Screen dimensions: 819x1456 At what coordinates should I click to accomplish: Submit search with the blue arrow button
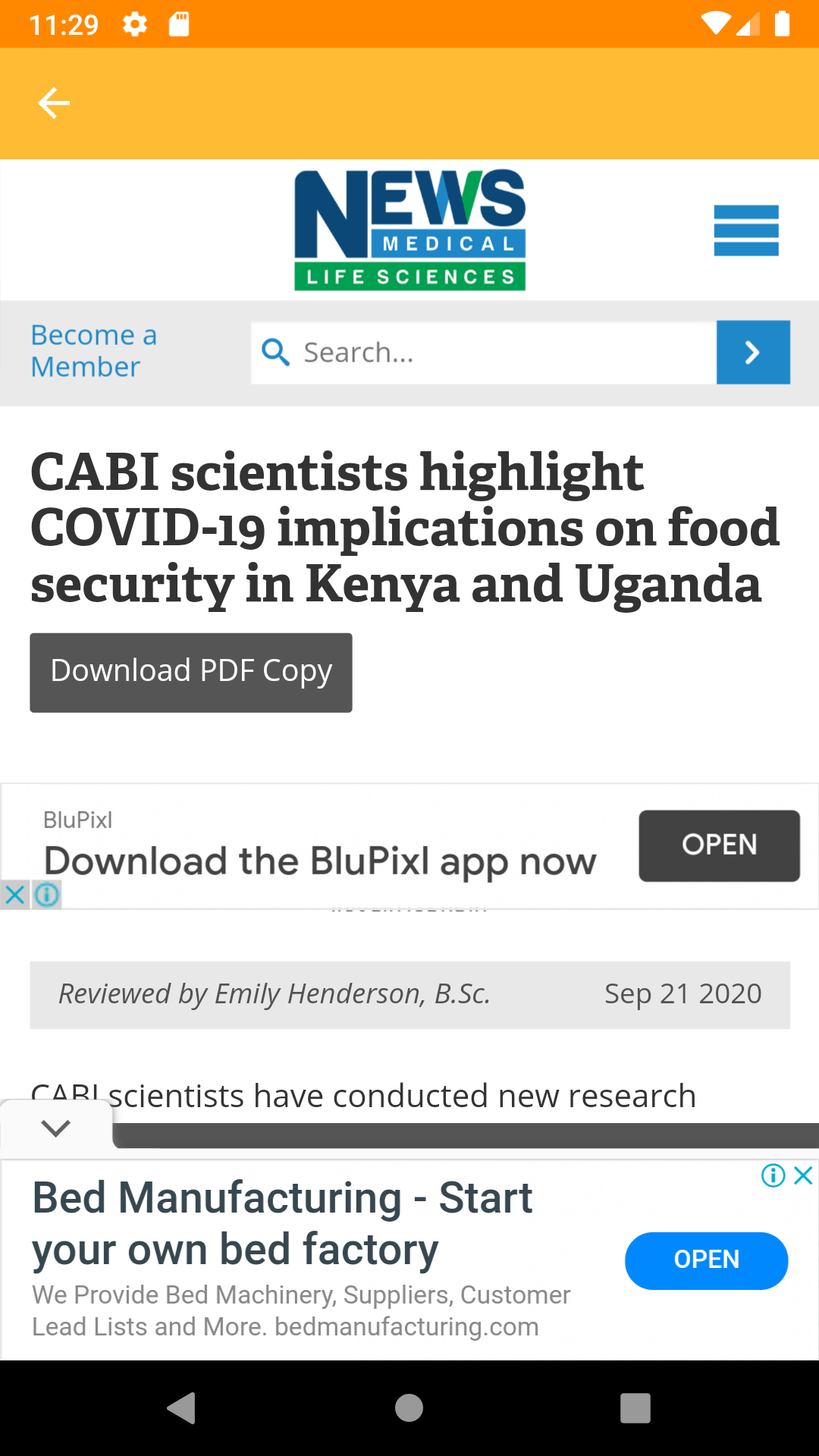tap(752, 353)
